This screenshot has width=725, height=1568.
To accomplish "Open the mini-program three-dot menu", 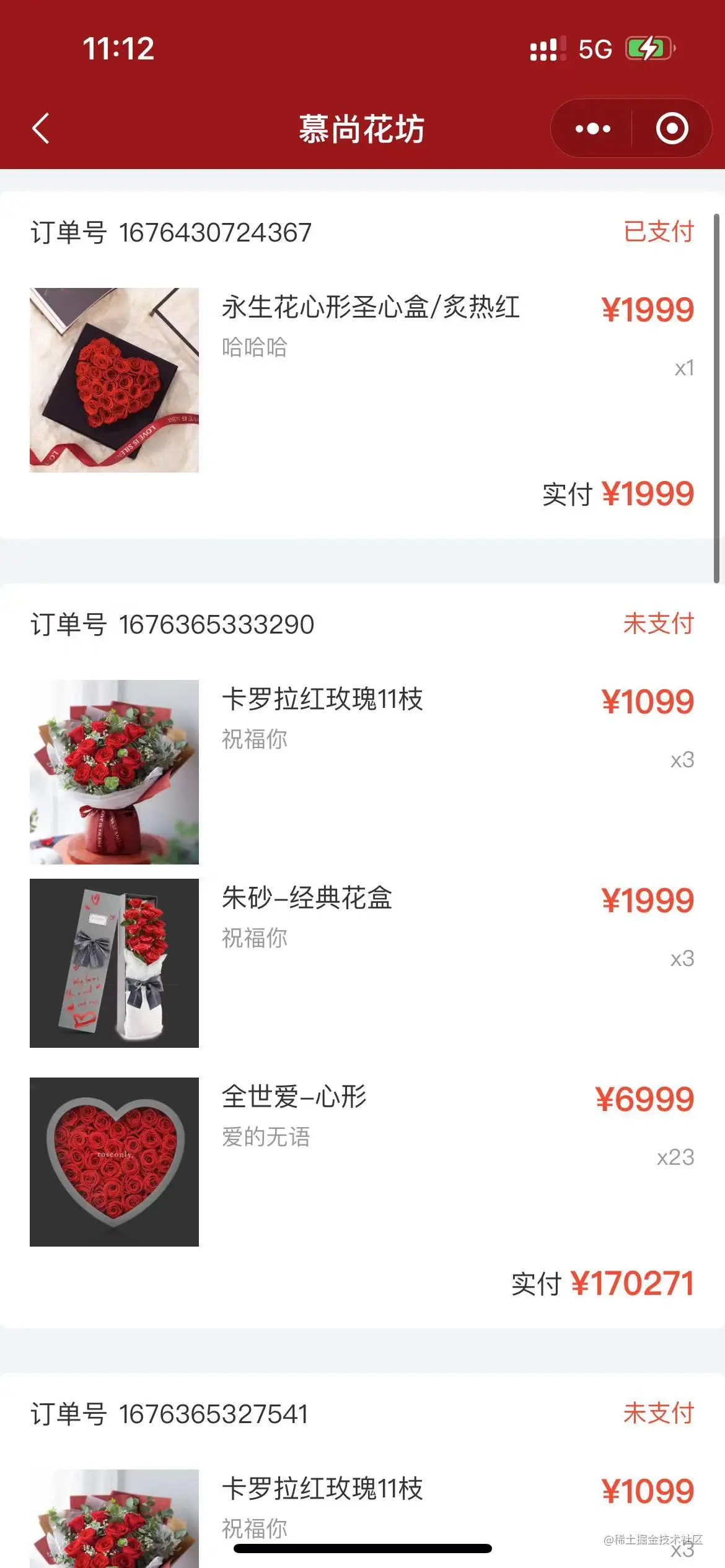I will tap(592, 128).
